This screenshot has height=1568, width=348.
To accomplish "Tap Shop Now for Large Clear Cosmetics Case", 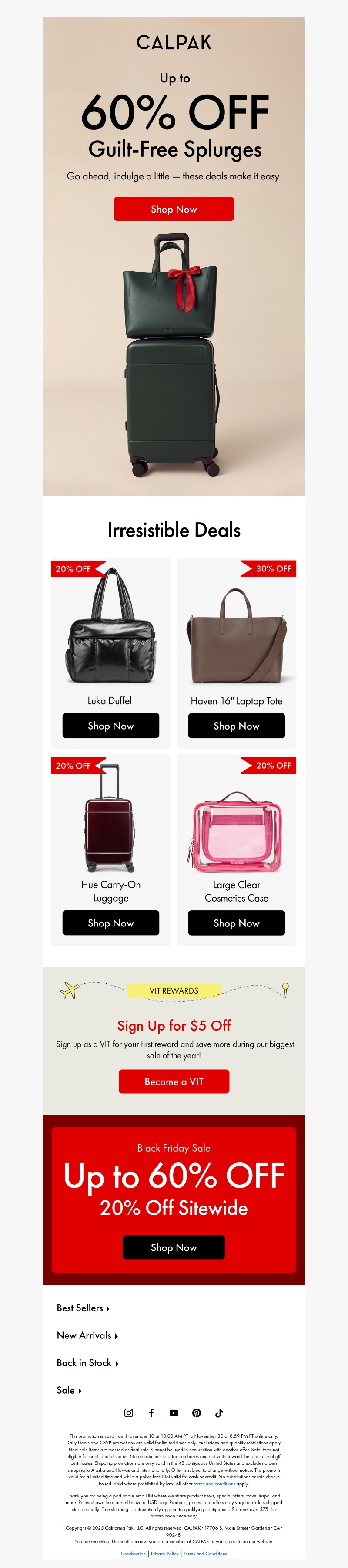I will click(x=236, y=923).
